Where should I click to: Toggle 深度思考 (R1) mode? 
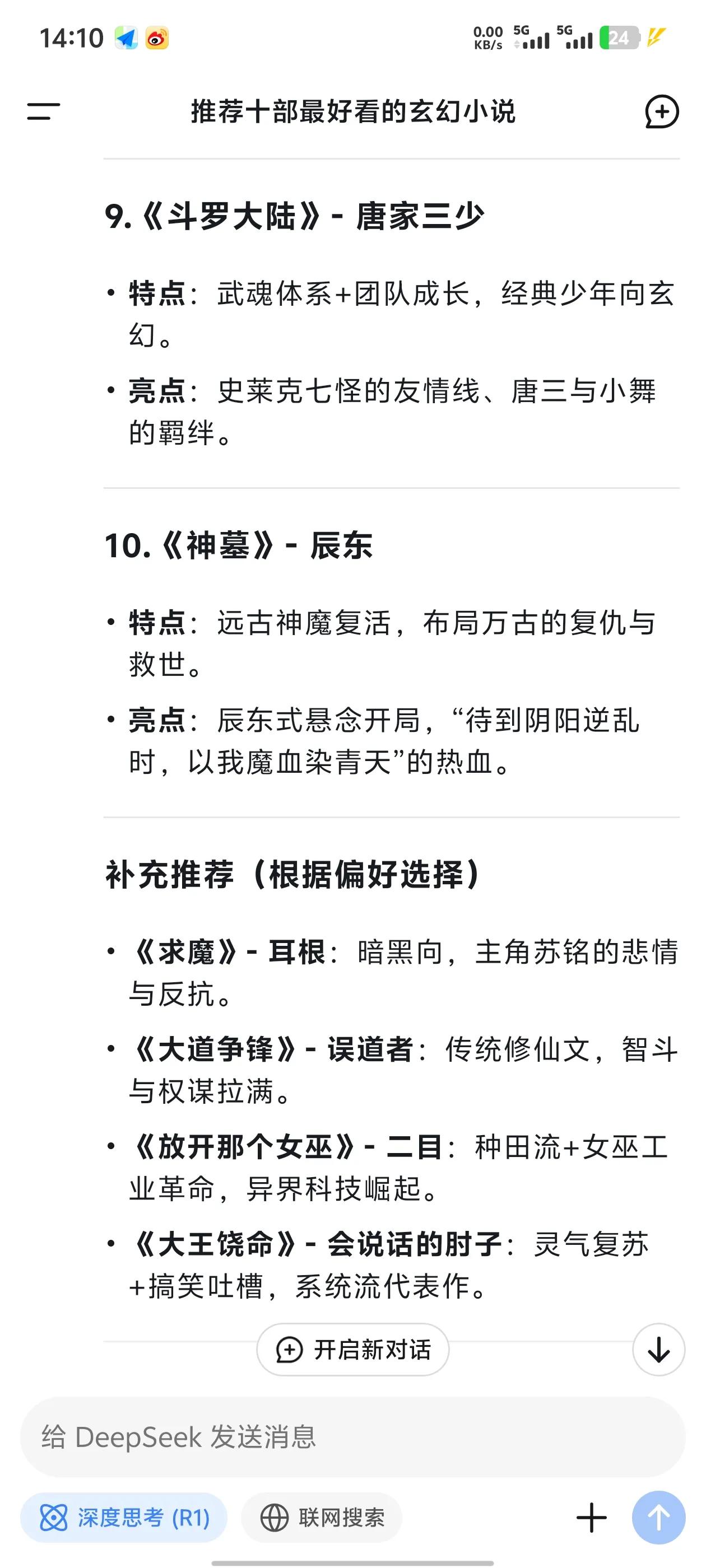(124, 1518)
